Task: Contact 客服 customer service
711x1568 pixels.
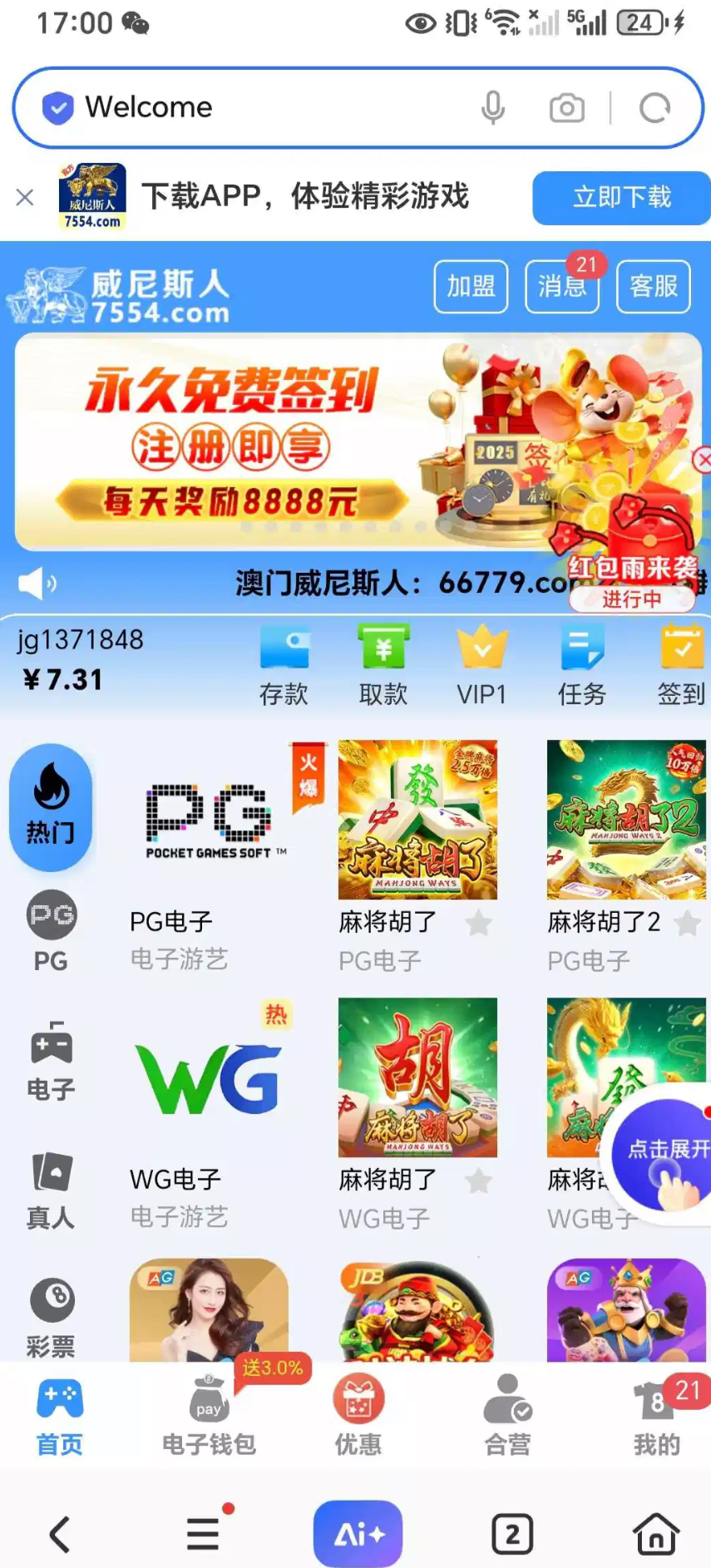Action: pyautogui.click(x=654, y=287)
